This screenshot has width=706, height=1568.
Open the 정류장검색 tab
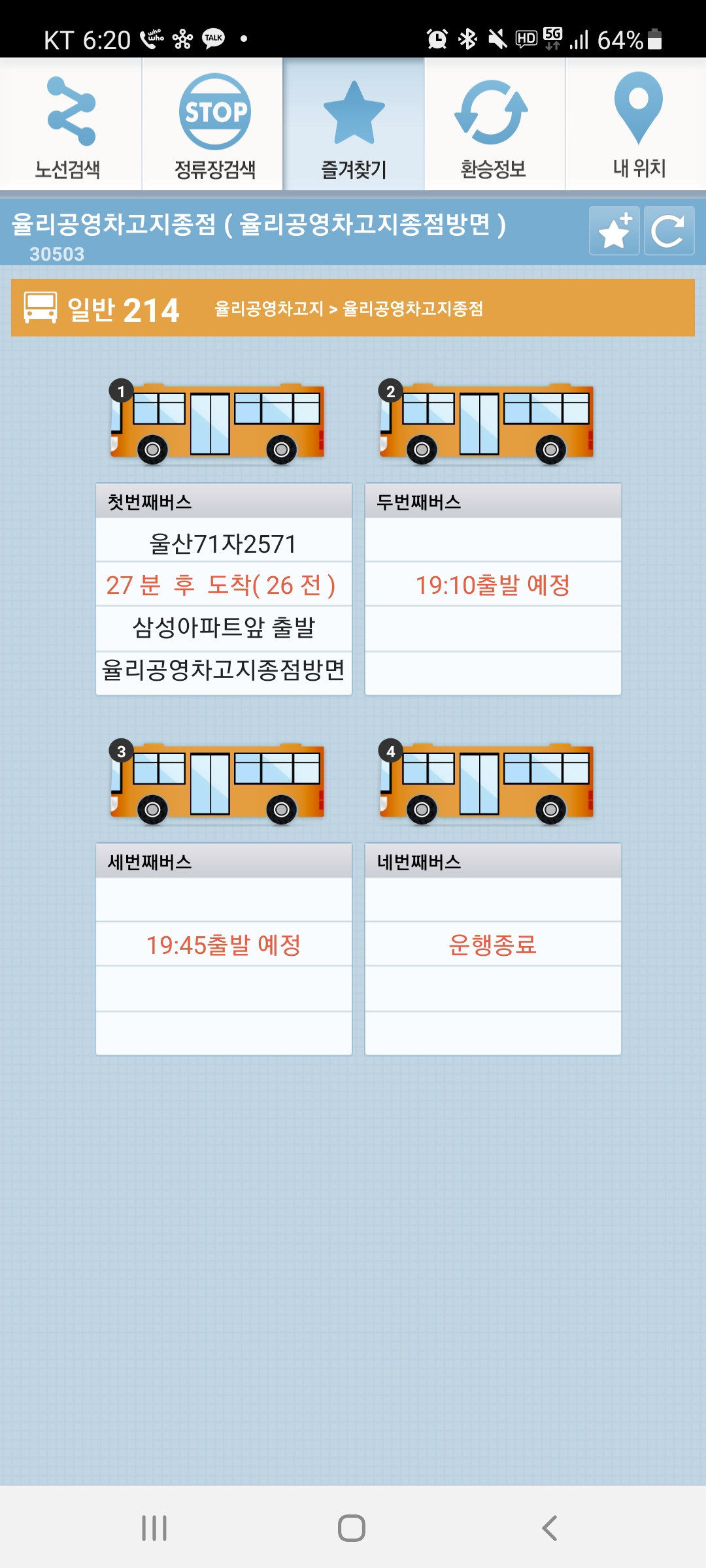click(x=214, y=125)
